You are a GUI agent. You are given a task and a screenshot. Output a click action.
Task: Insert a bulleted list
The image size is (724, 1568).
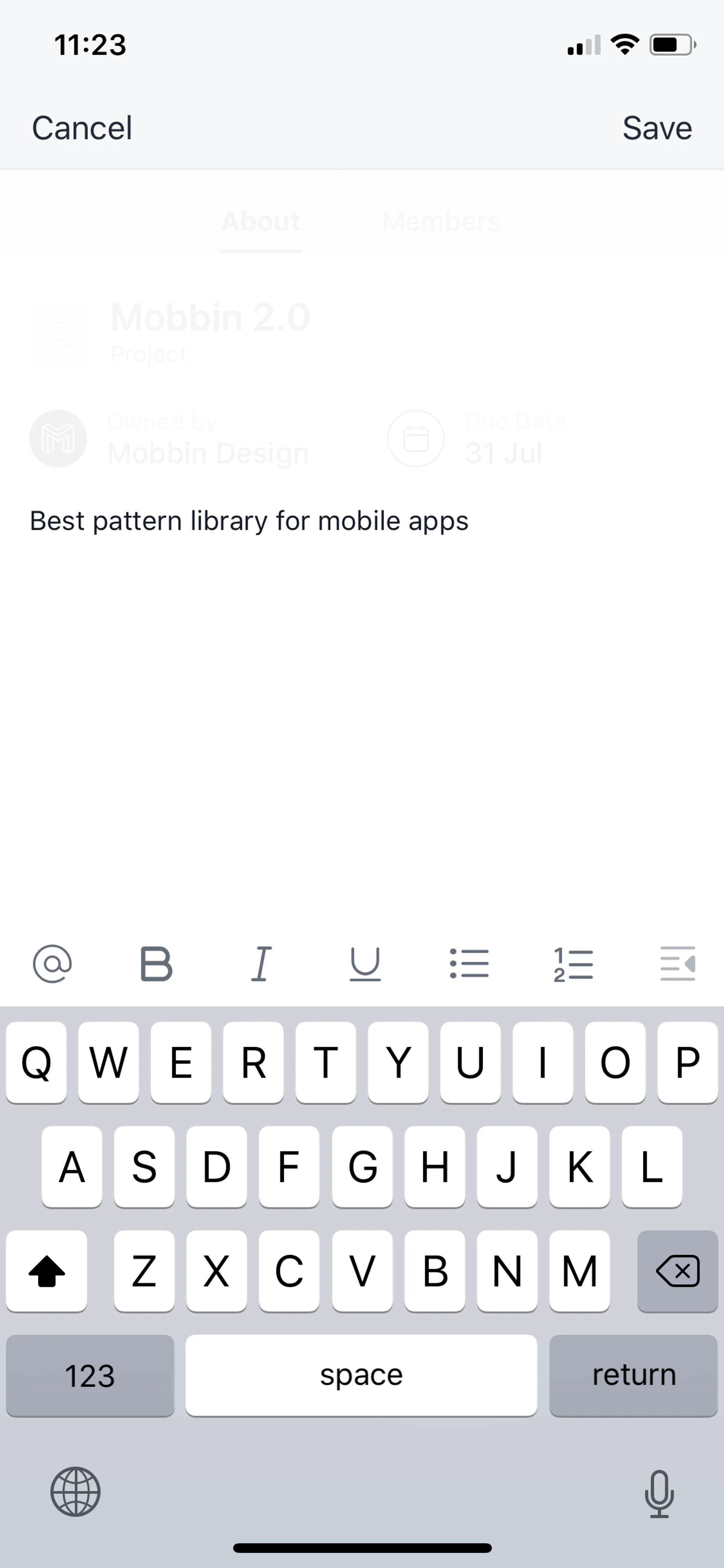[x=469, y=964]
